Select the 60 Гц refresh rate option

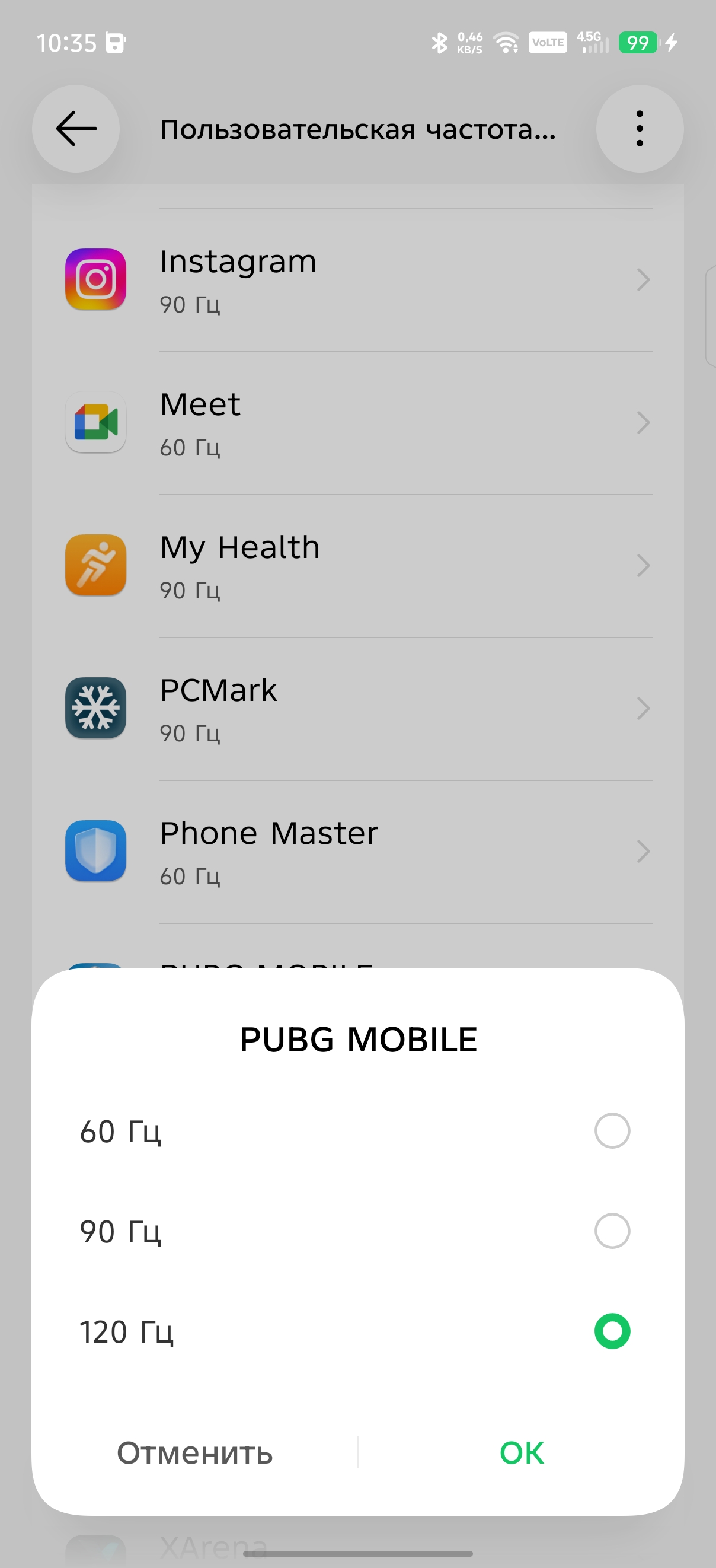[611, 1131]
